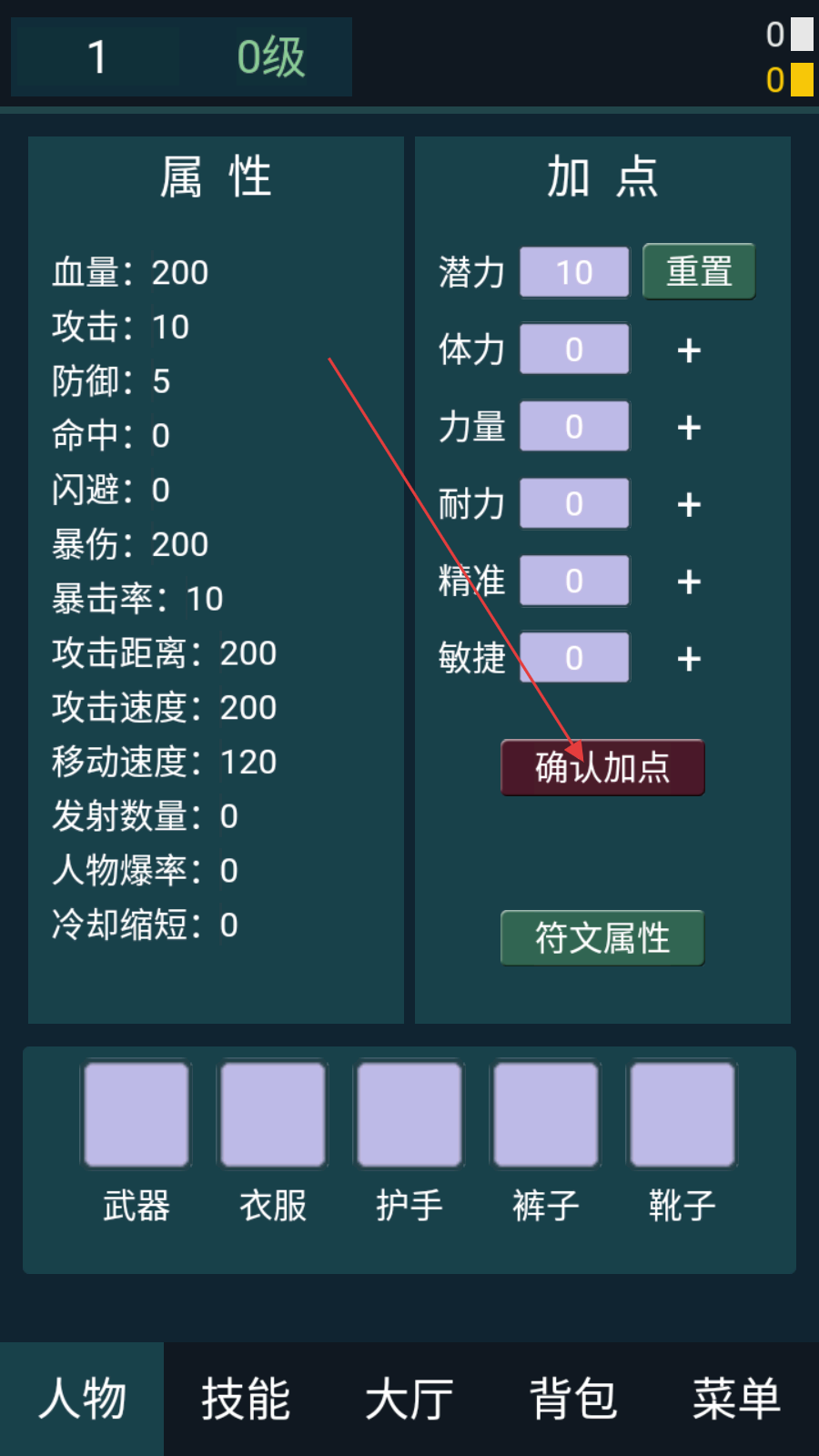Add a point to 敏捷
The height and width of the screenshot is (1456, 819).
pos(689,658)
